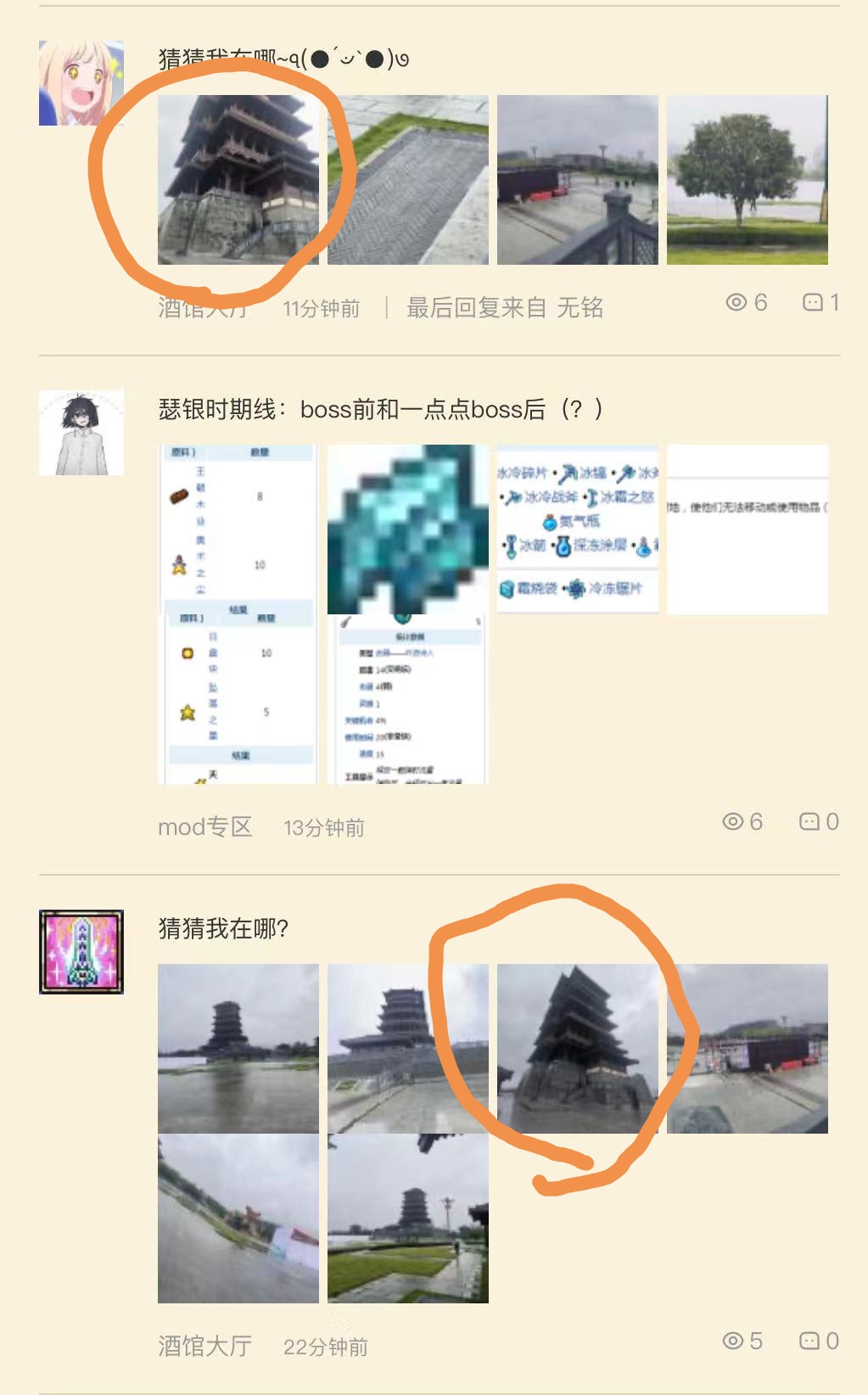Image resolution: width=868 pixels, height=1395 pixels.
Task: View the ice items list image
Action: 578,529
